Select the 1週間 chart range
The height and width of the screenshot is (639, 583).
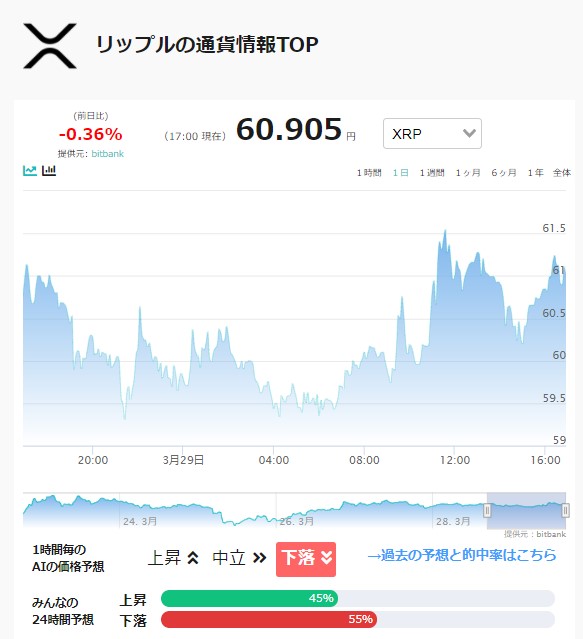click(x=432, y=173)
